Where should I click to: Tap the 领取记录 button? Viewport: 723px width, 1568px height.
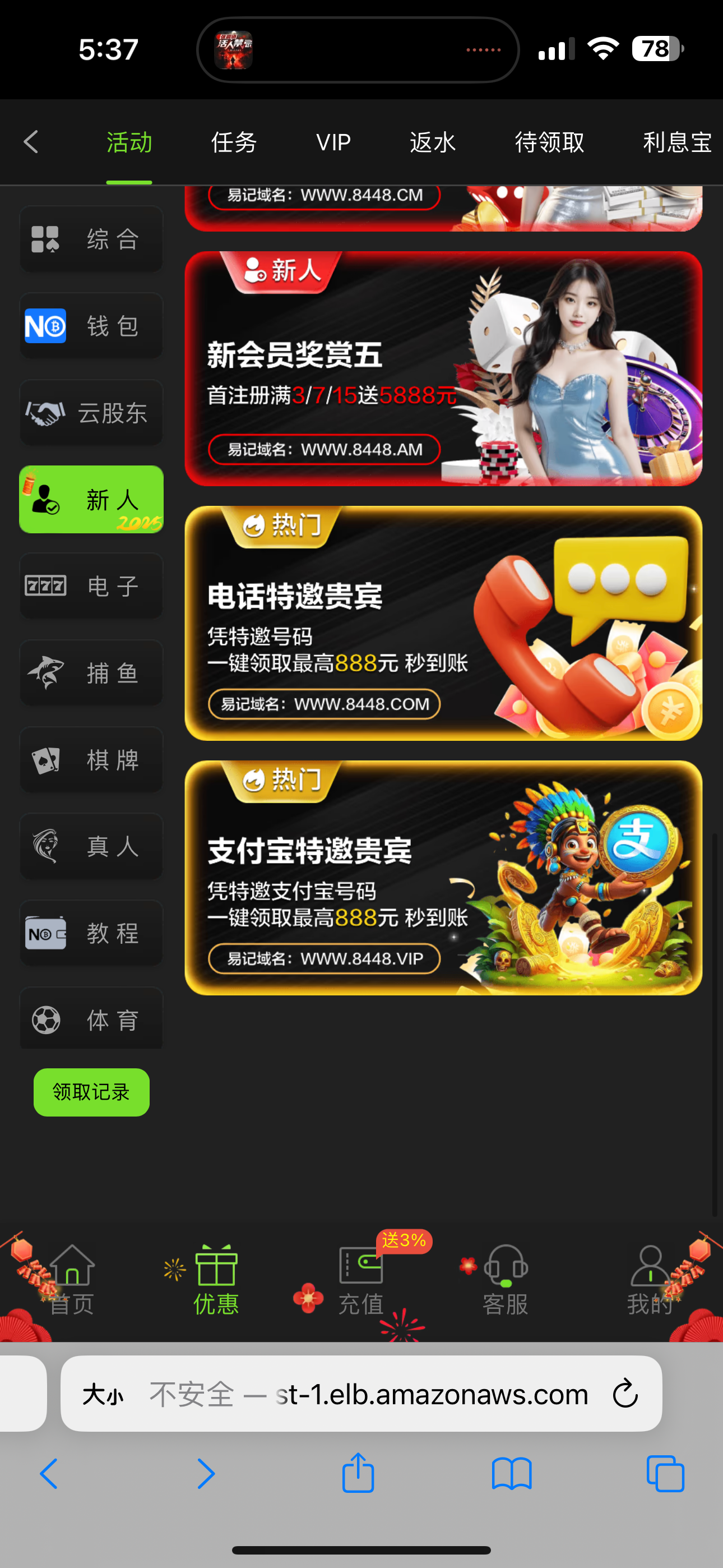pos(91,1092)
